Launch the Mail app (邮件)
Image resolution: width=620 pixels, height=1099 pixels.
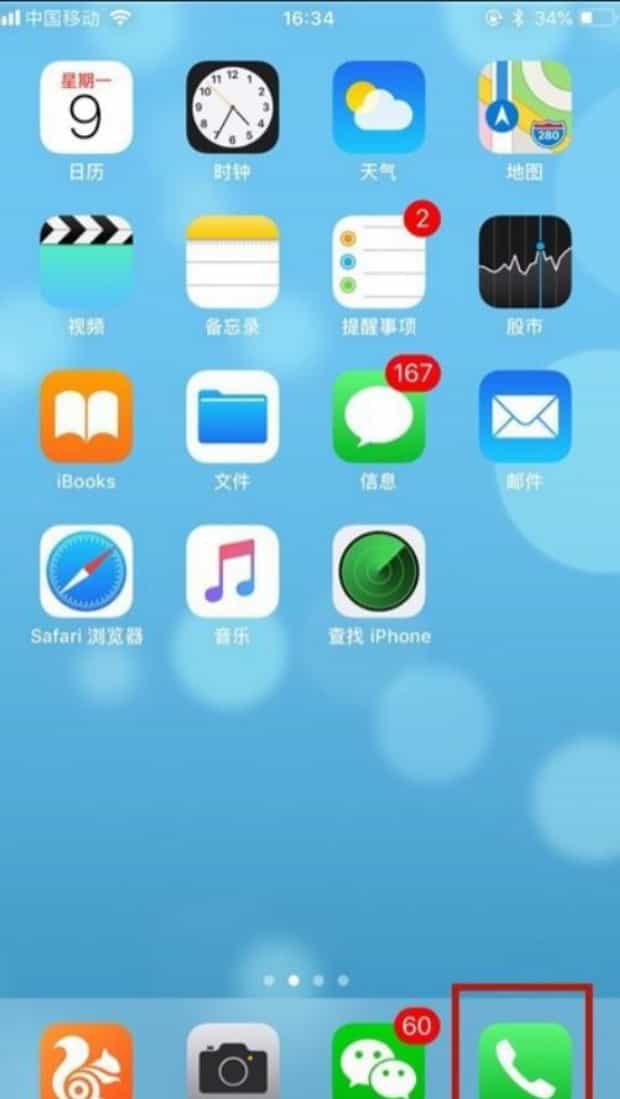click(524, 417)
